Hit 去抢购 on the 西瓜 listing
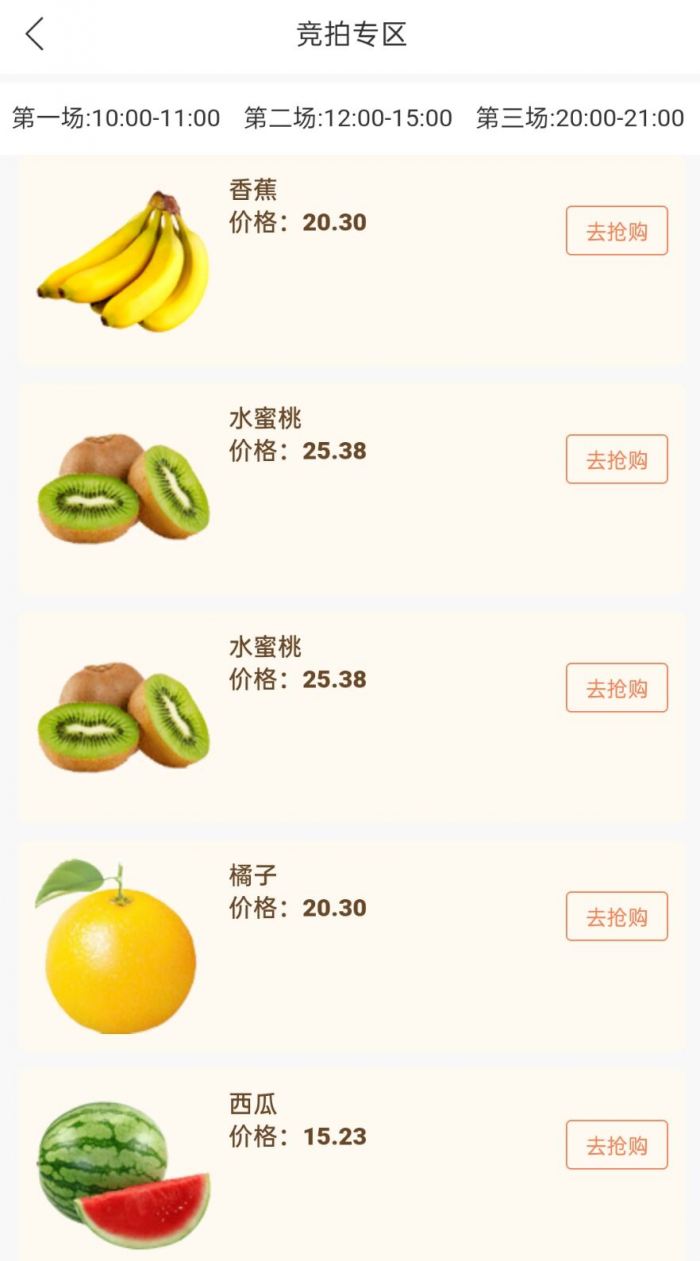 click(616, 1145)
